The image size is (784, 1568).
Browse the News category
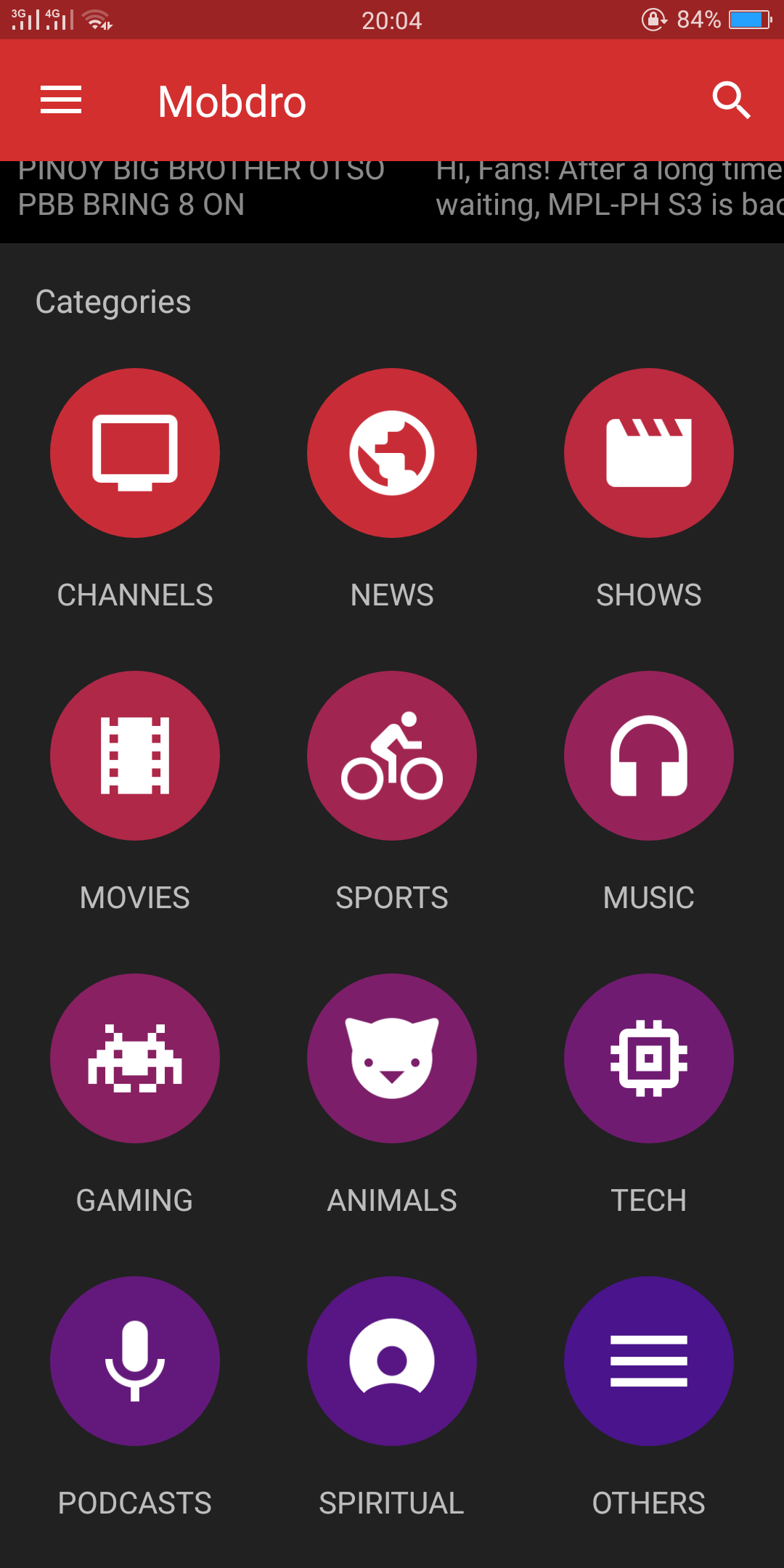(392, 453)
